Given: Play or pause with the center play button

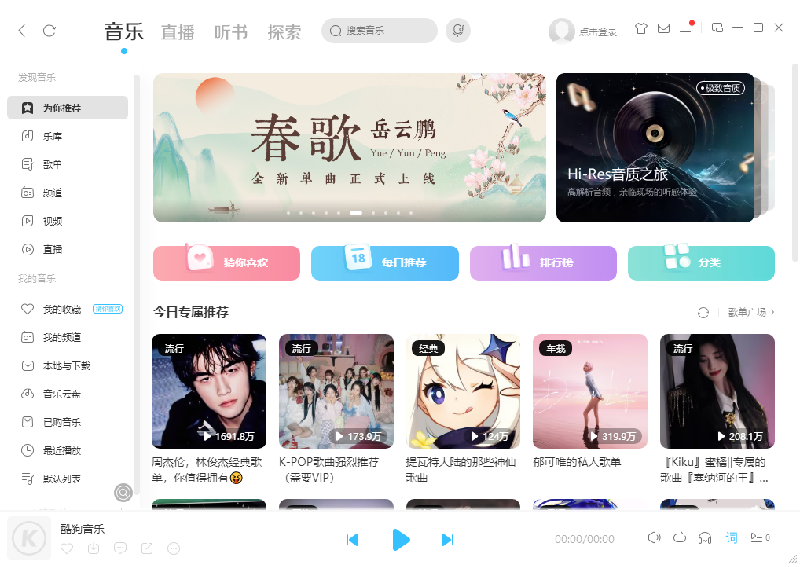Looking at the screenshot, I should pos(400,540).
